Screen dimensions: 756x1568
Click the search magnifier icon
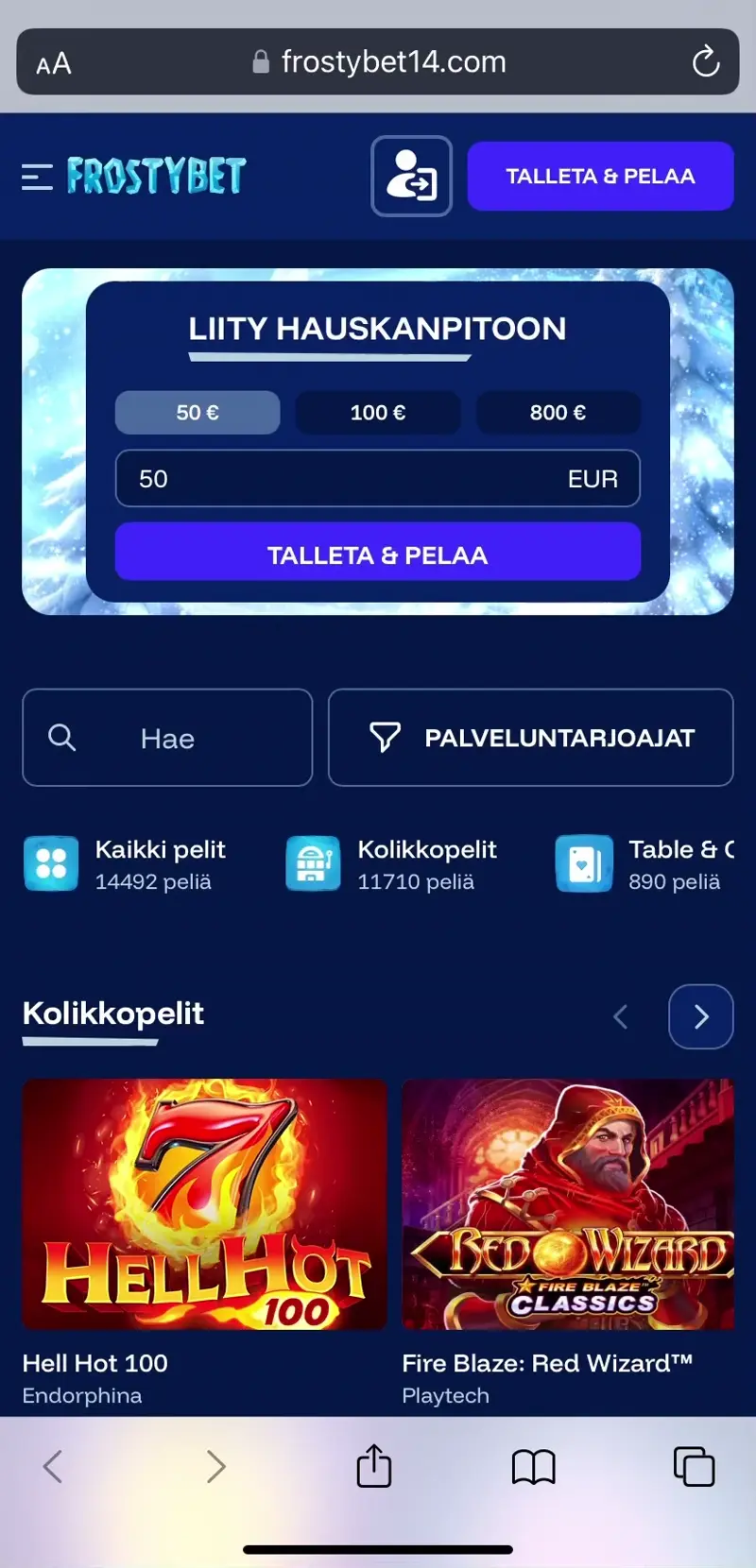62,738
